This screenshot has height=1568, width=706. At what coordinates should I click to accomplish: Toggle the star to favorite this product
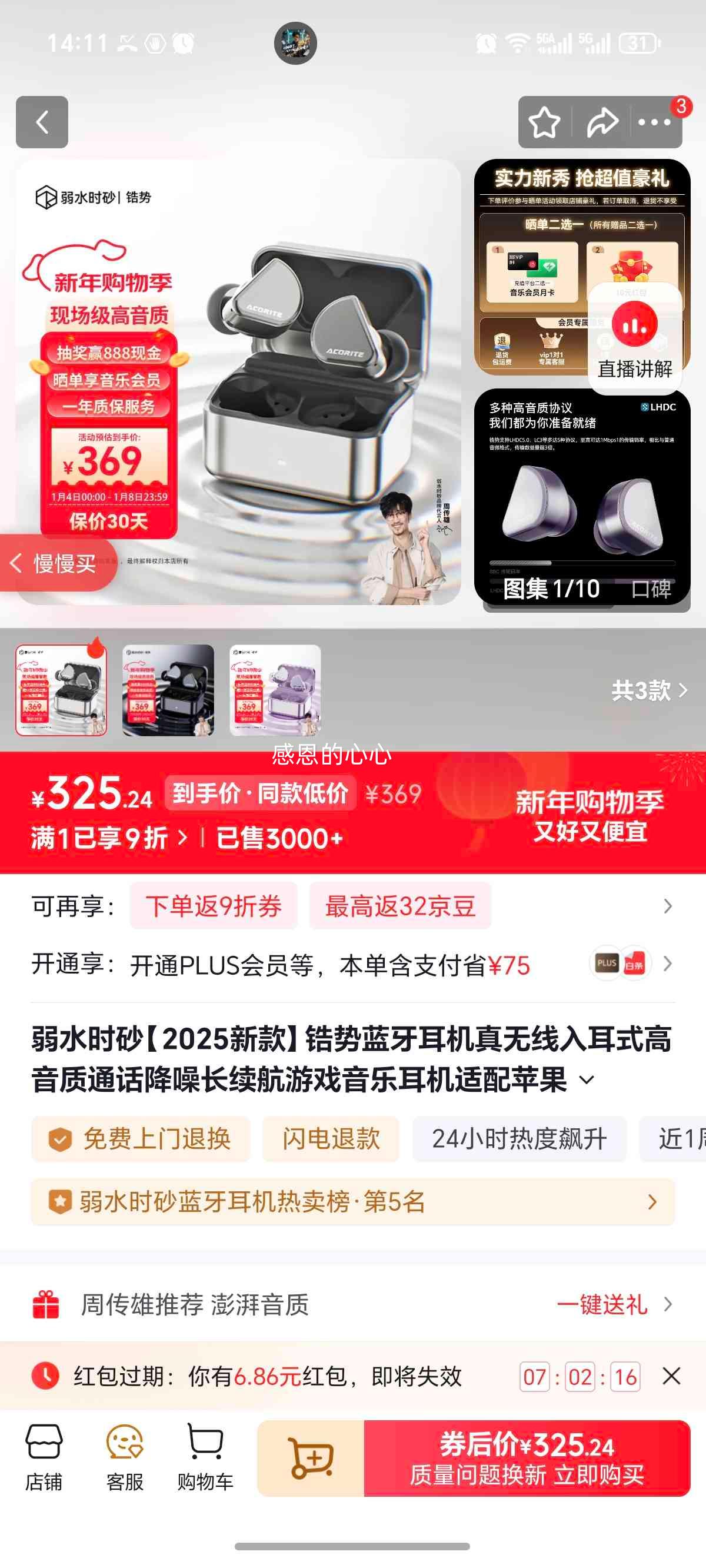coord(545,122)
